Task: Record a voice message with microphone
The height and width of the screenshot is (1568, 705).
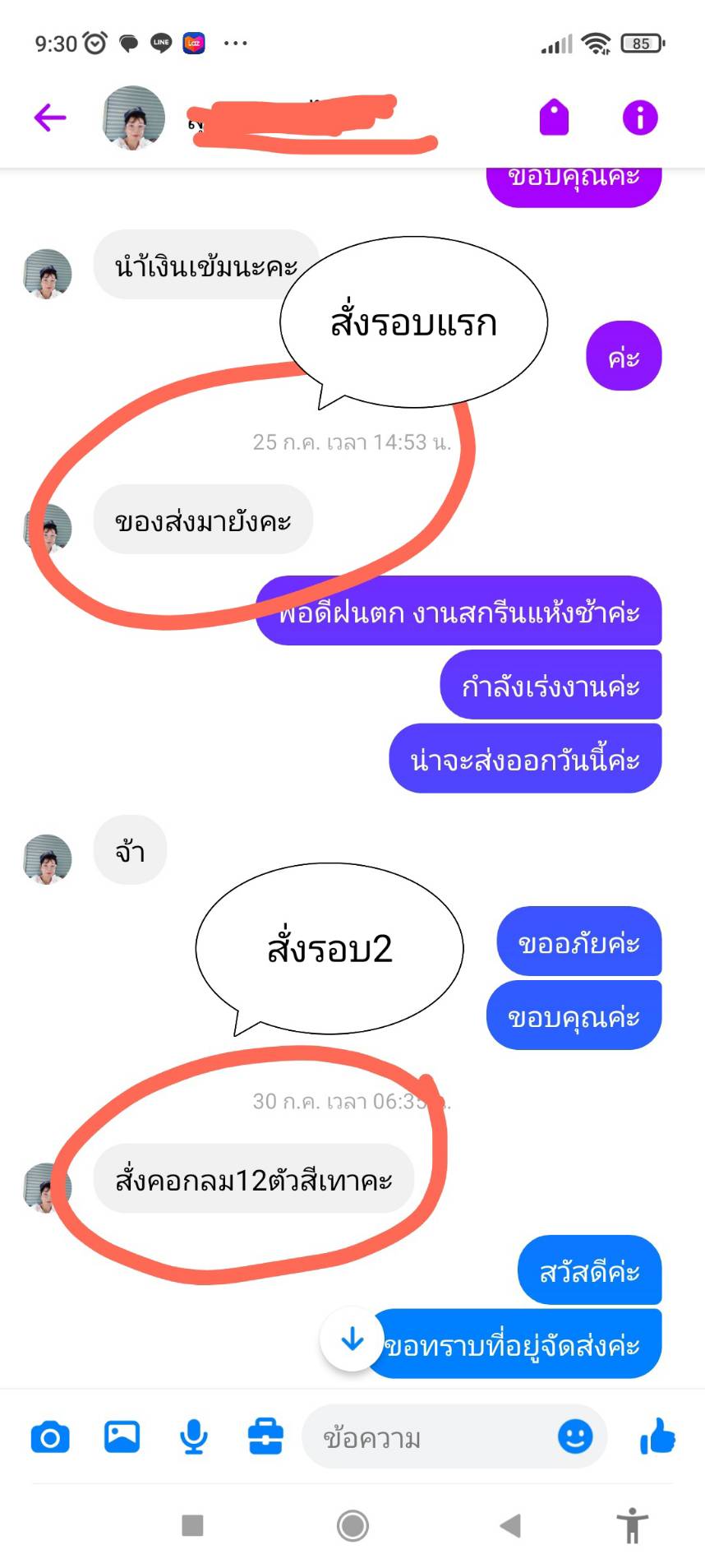Action: tap(193, 1437)
